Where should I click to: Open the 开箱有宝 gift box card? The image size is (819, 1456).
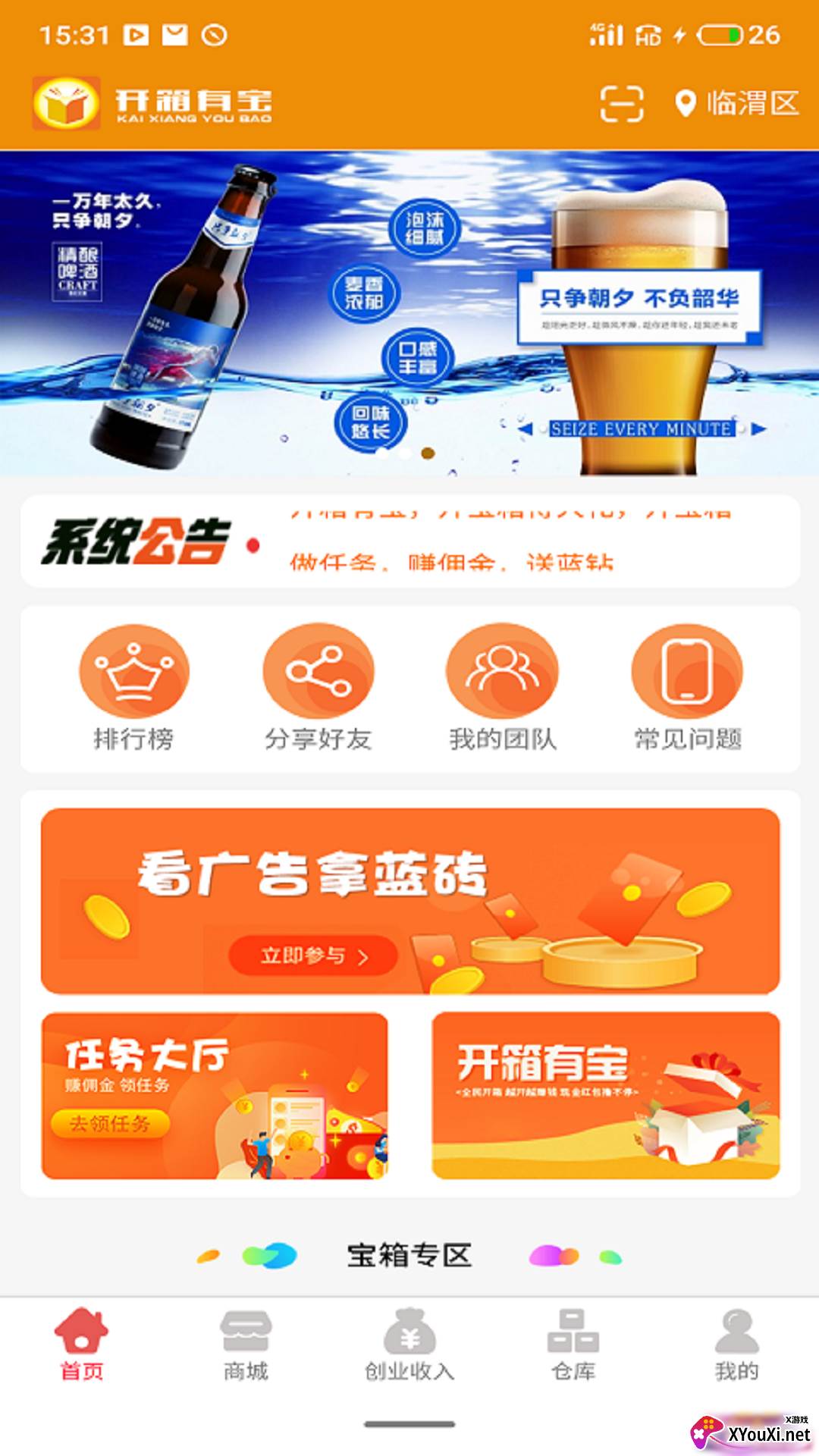605,1095
